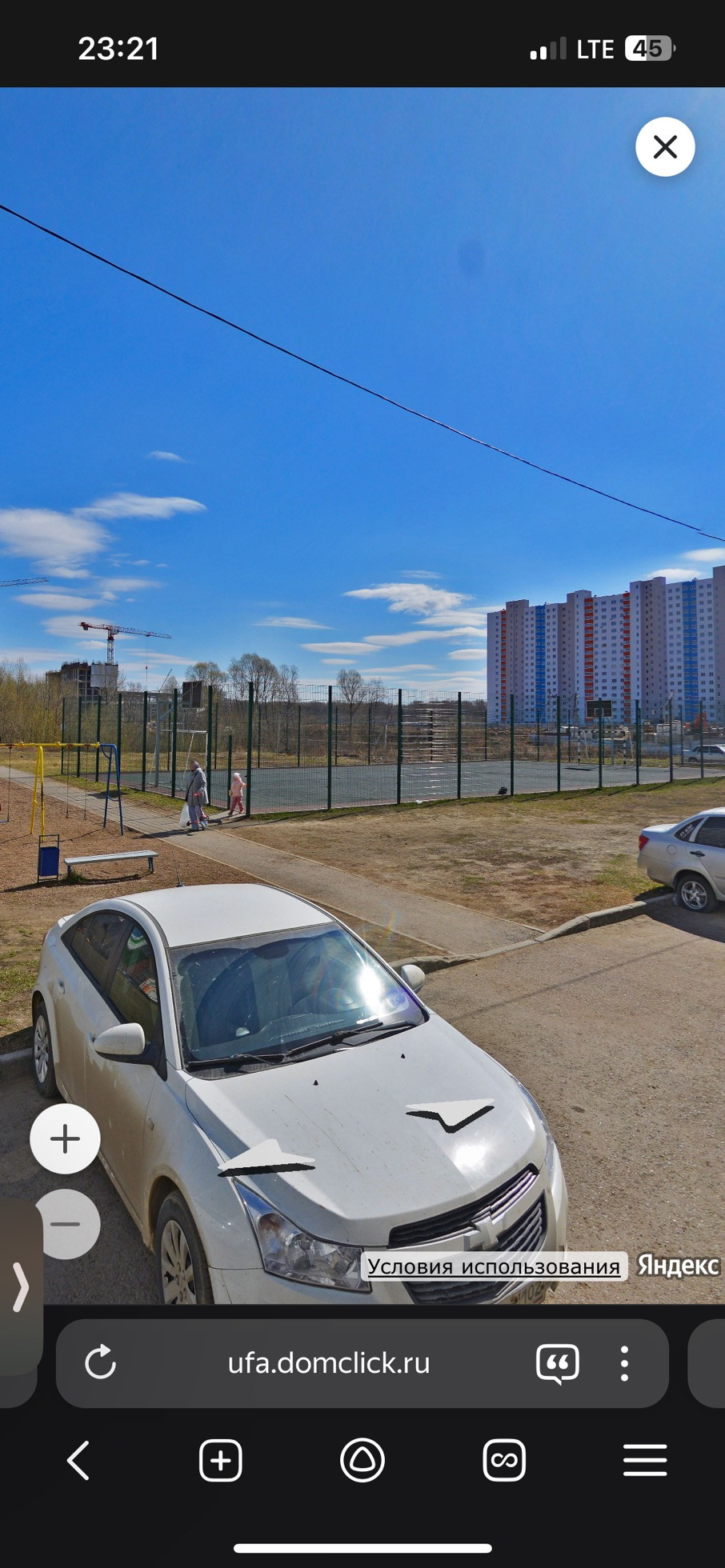Reload the page
Viewport: 725px width, 1568px height.
point(101,1362)
